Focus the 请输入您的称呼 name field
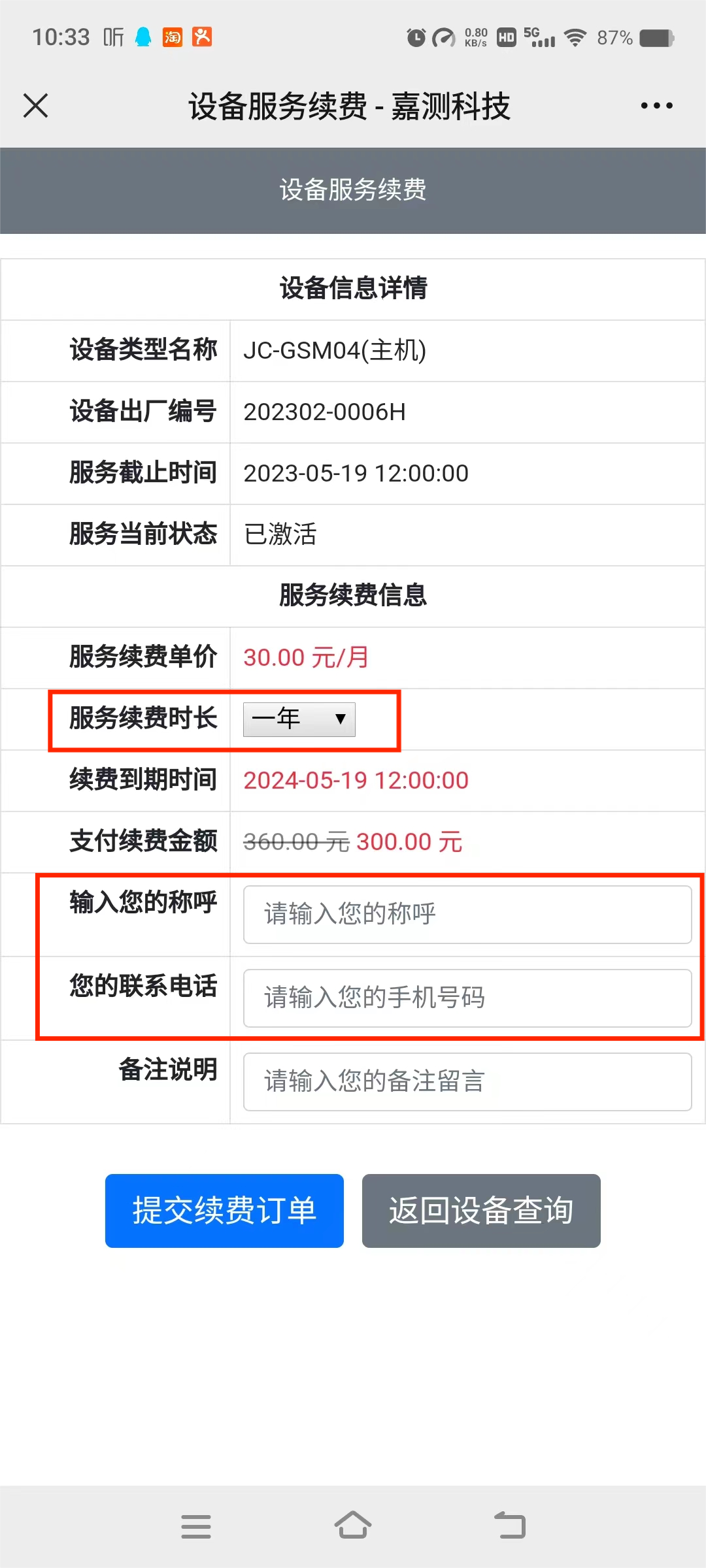The width and height of the screenshot is (706, 1568). point(467,914)
